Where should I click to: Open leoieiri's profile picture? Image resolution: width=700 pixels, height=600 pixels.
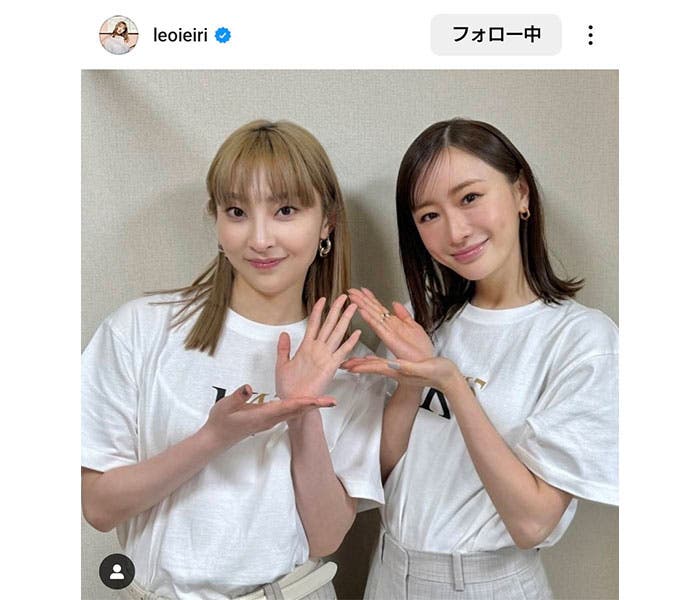118,35
